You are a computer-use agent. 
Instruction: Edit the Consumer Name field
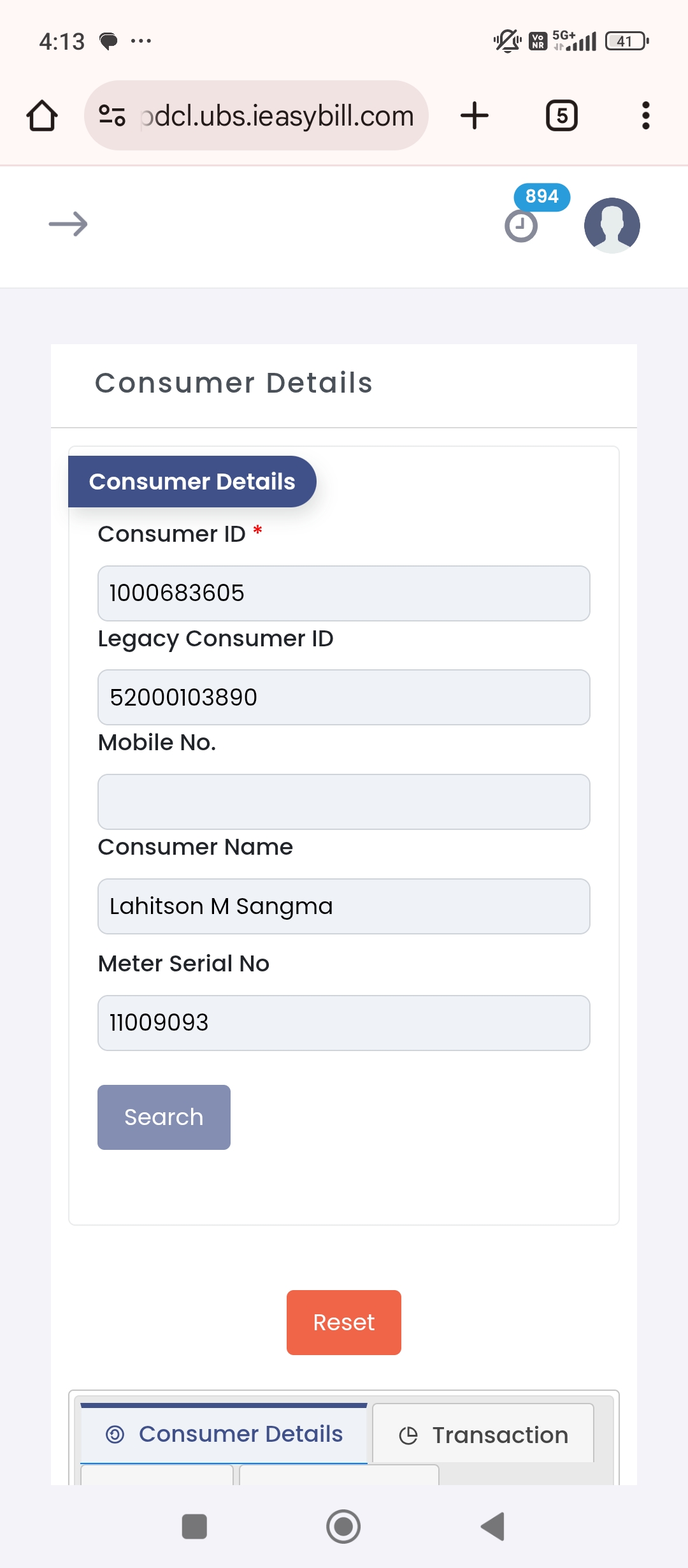[344, 906]
